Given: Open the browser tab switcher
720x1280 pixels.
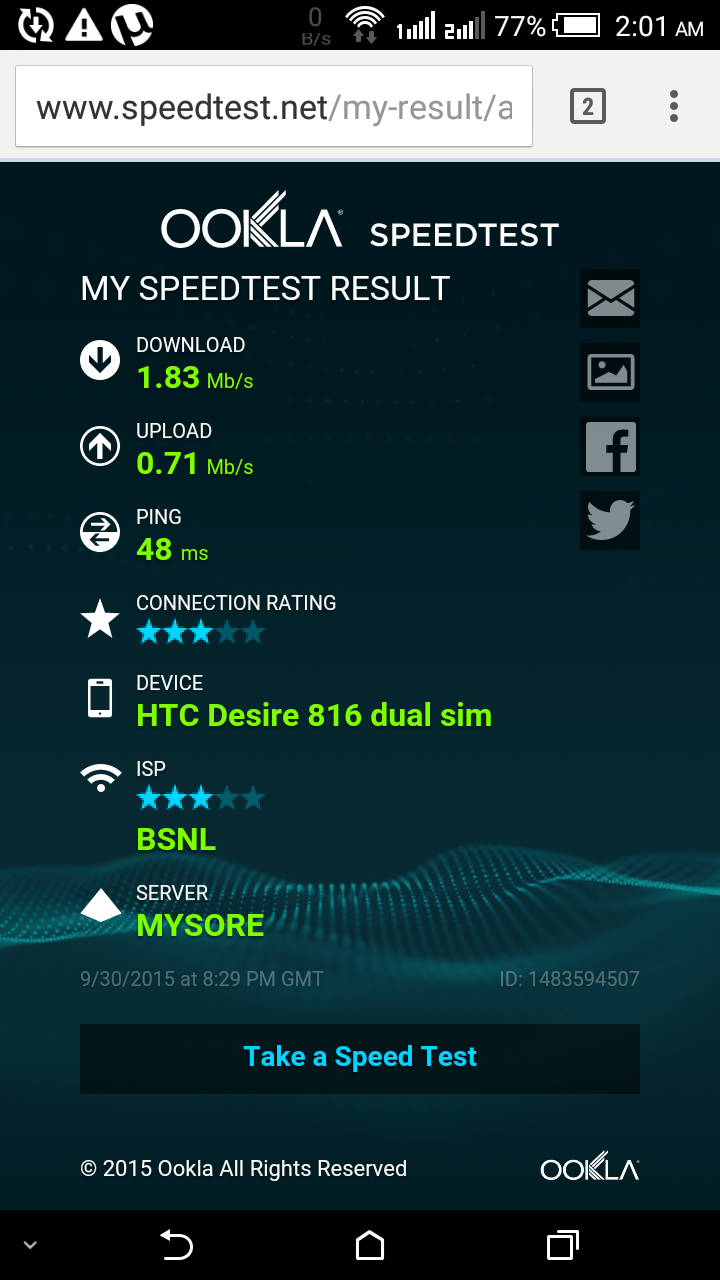Looking at the screenshot, I should click(588, 106).
